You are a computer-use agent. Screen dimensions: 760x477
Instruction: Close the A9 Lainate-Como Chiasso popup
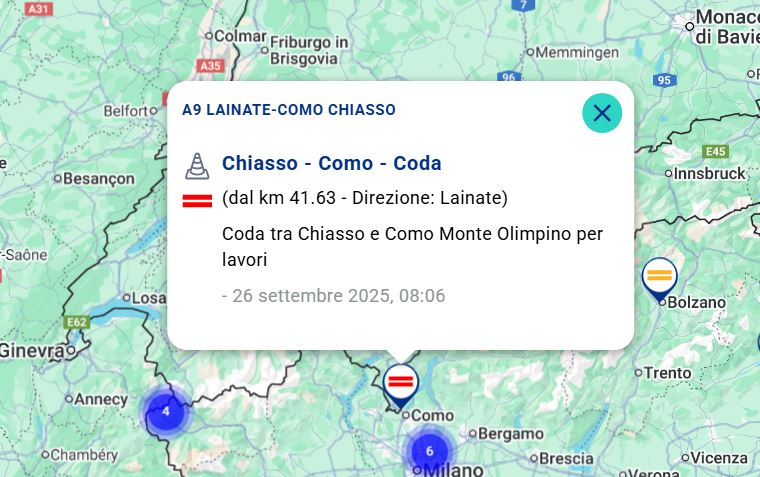point(602,113)
